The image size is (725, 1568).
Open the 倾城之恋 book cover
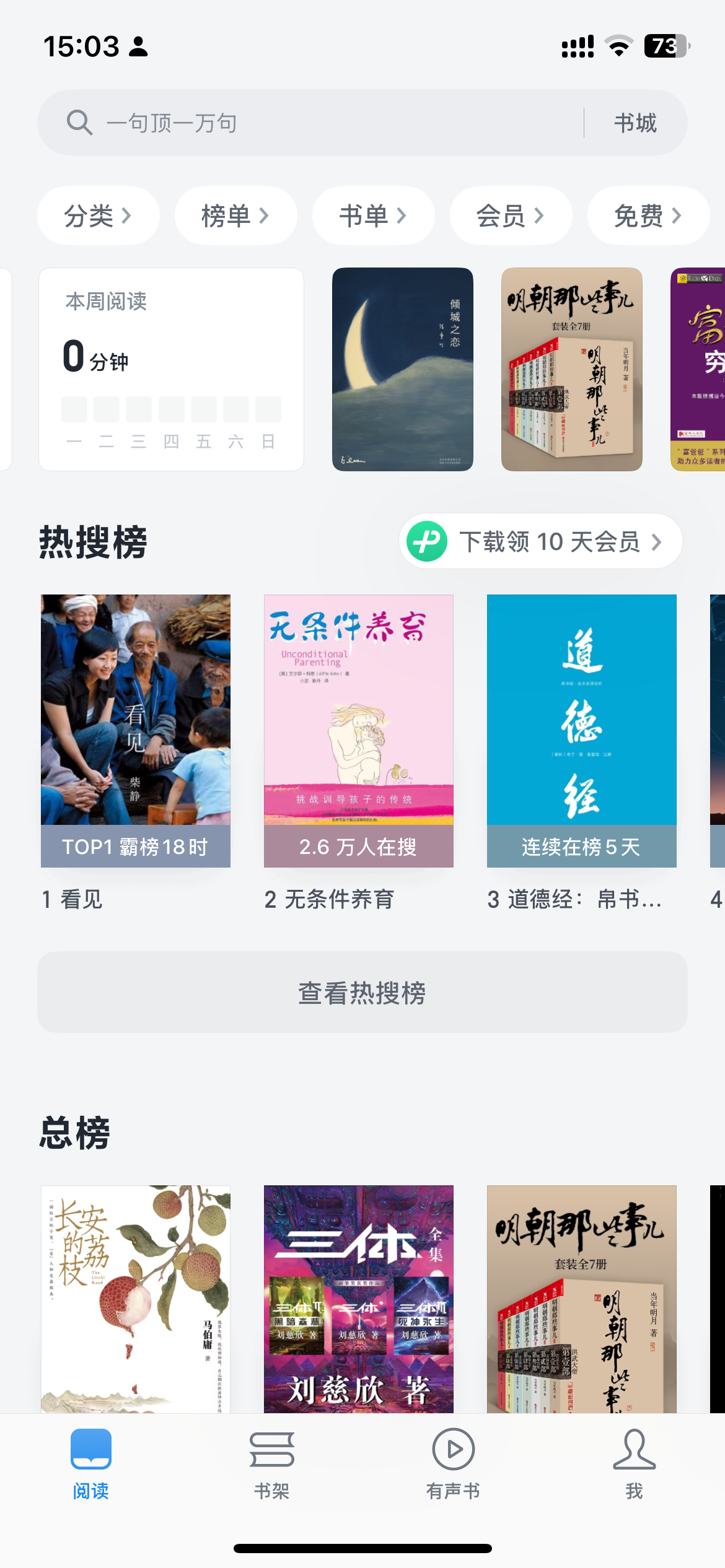[402, 369]
